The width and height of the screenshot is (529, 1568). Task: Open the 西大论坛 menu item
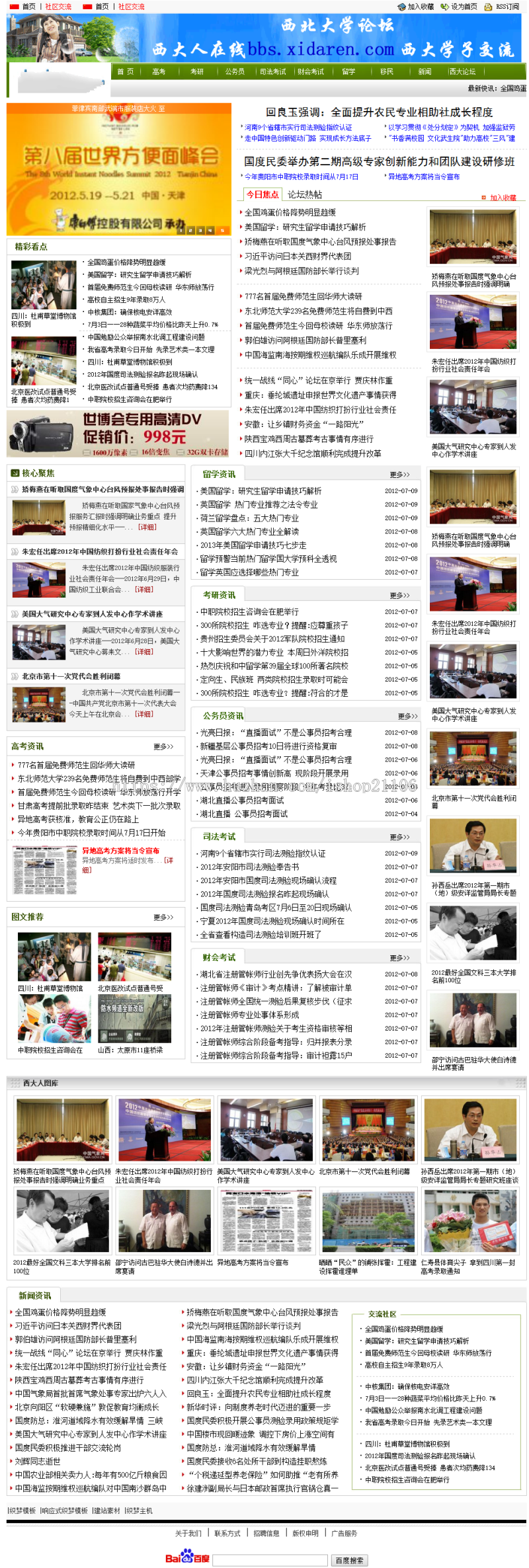click(x=463, y=72)
